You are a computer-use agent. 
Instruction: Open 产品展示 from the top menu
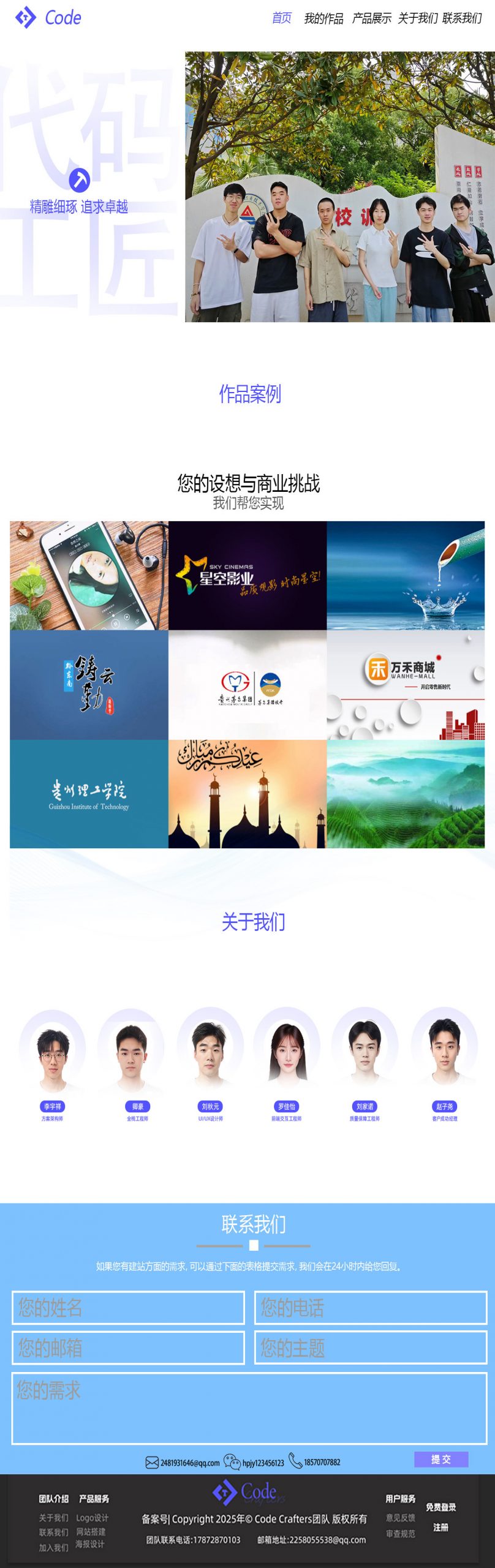coord(371,18)
